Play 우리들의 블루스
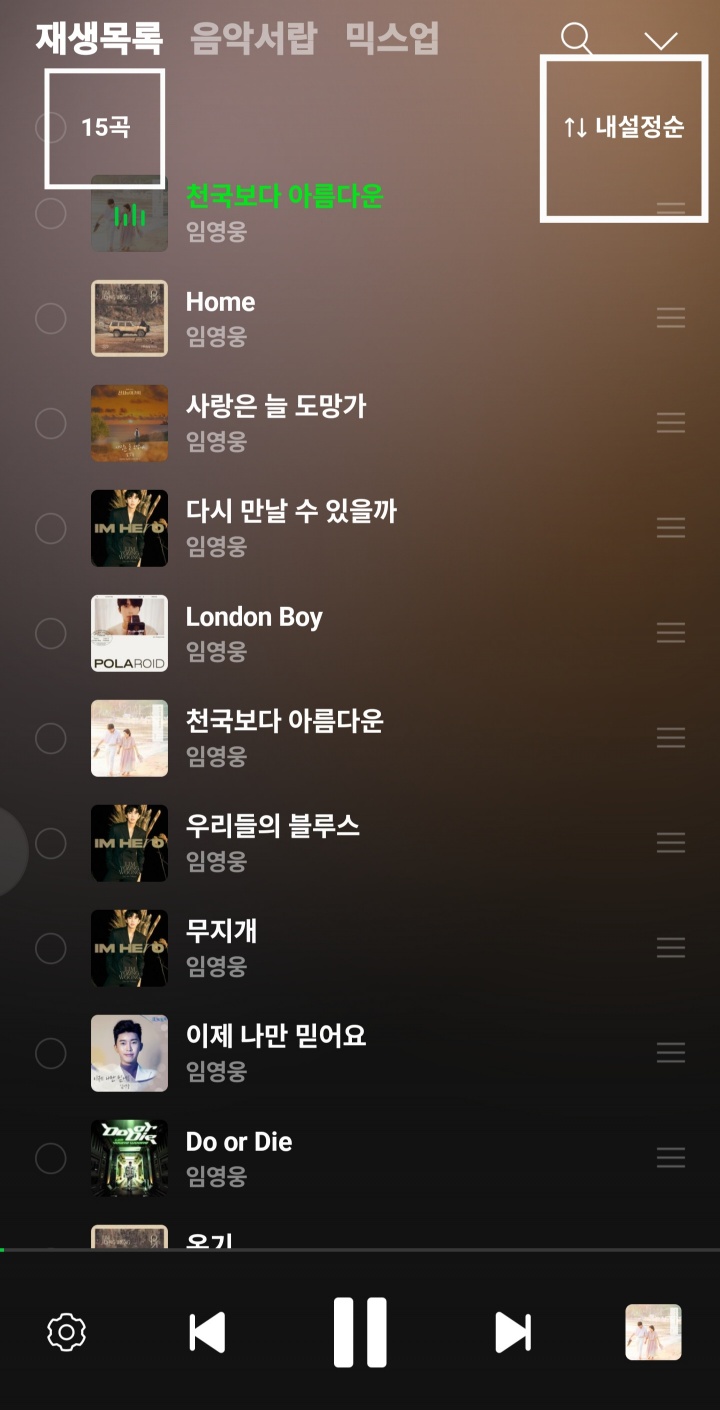 click(x=272, y=827)
